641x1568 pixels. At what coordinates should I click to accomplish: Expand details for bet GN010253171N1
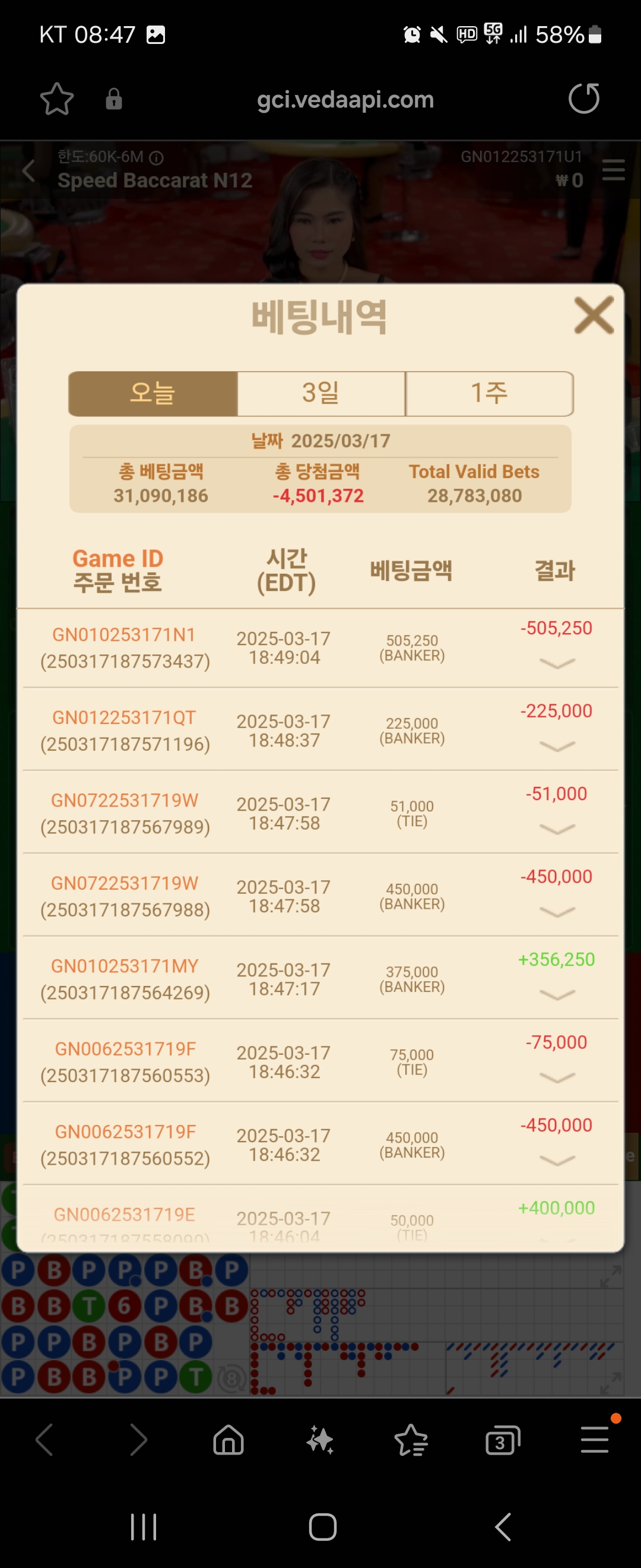[x=557, y=663]
